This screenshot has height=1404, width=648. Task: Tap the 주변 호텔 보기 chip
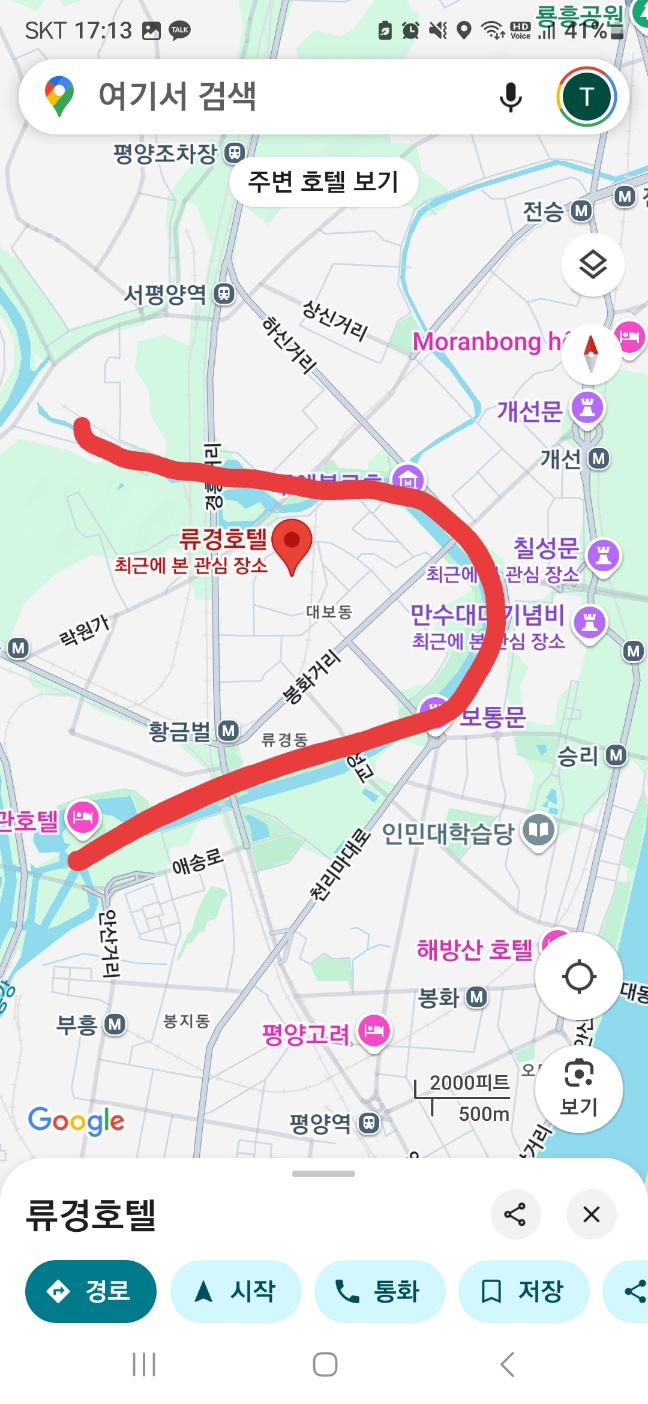(x=323, y=182)
